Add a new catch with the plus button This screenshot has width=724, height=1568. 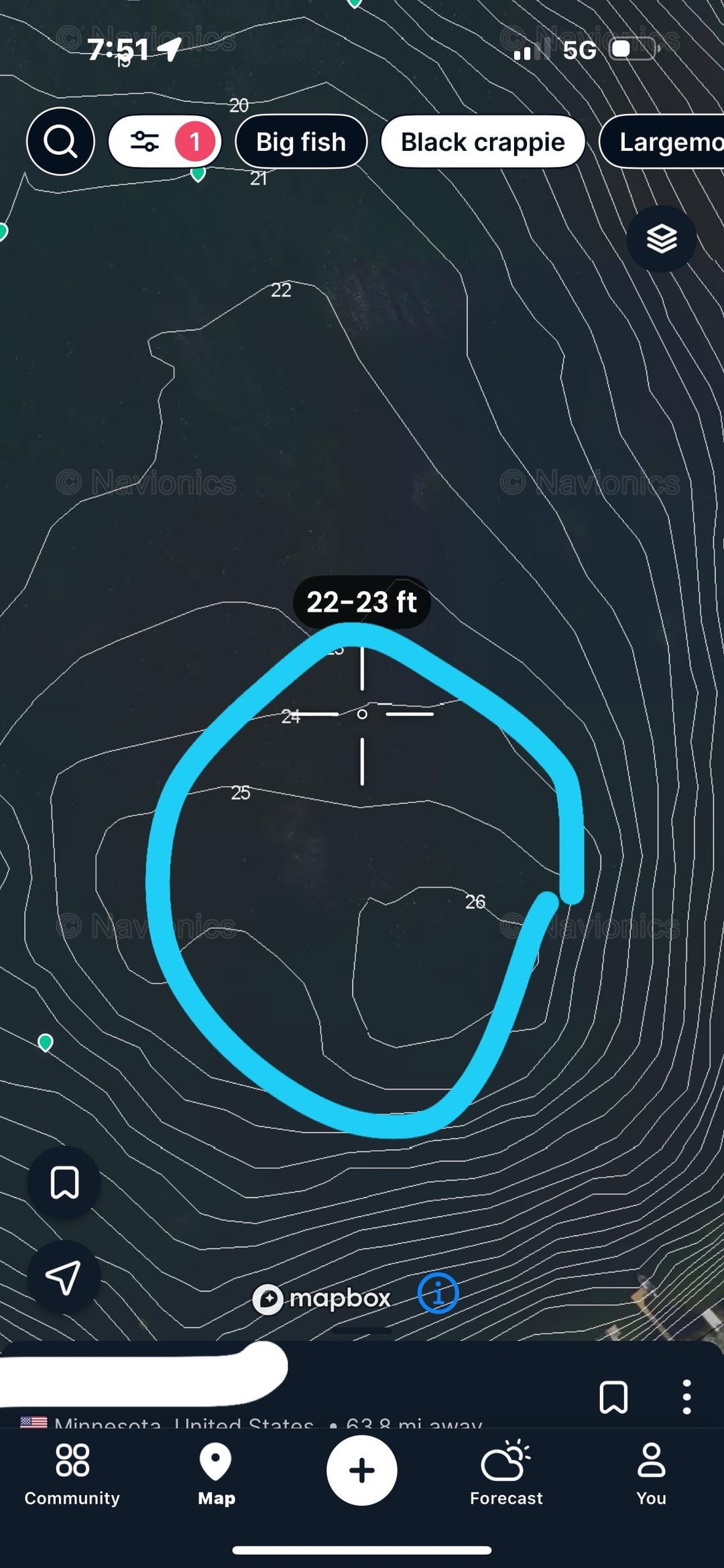(x=362, y=1471)
